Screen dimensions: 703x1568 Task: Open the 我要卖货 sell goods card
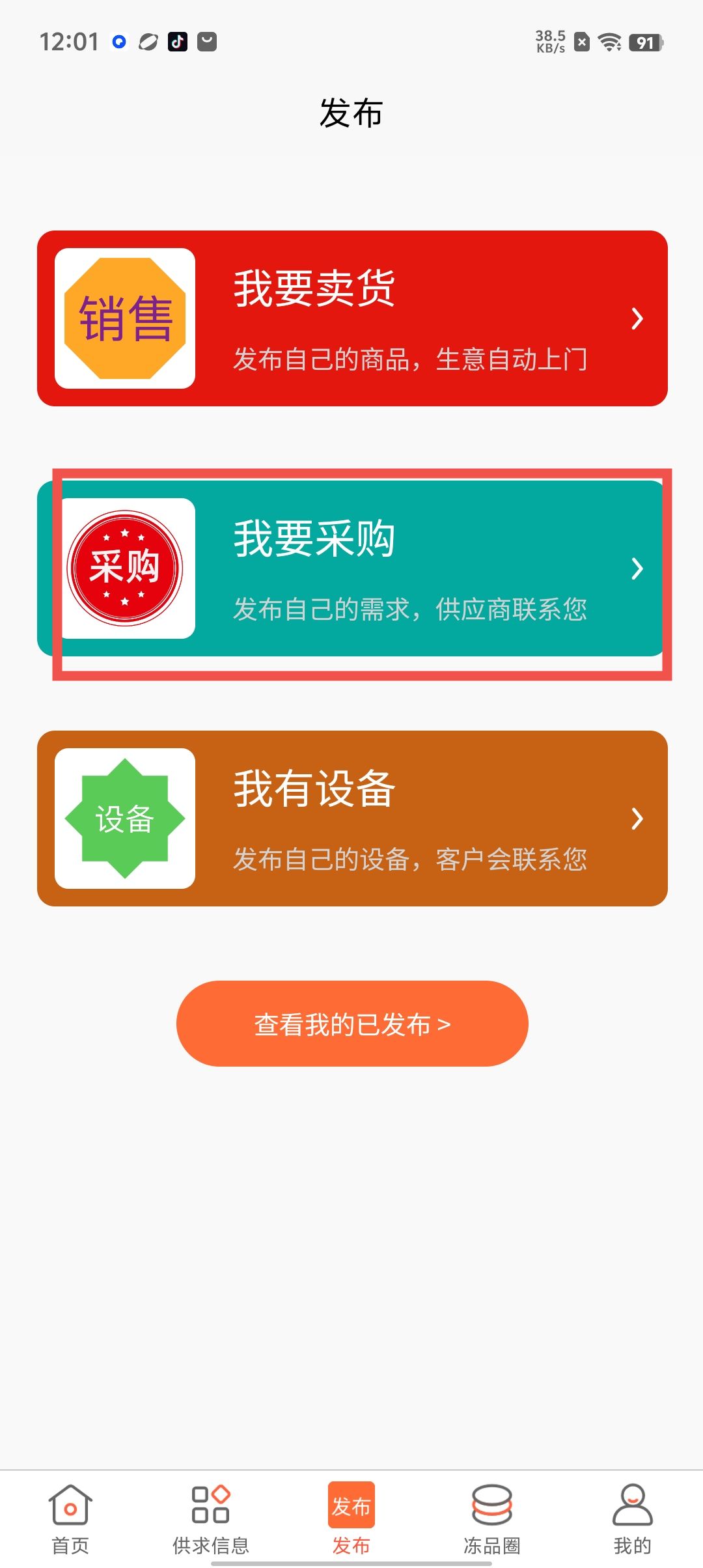(x=352, y=318)
